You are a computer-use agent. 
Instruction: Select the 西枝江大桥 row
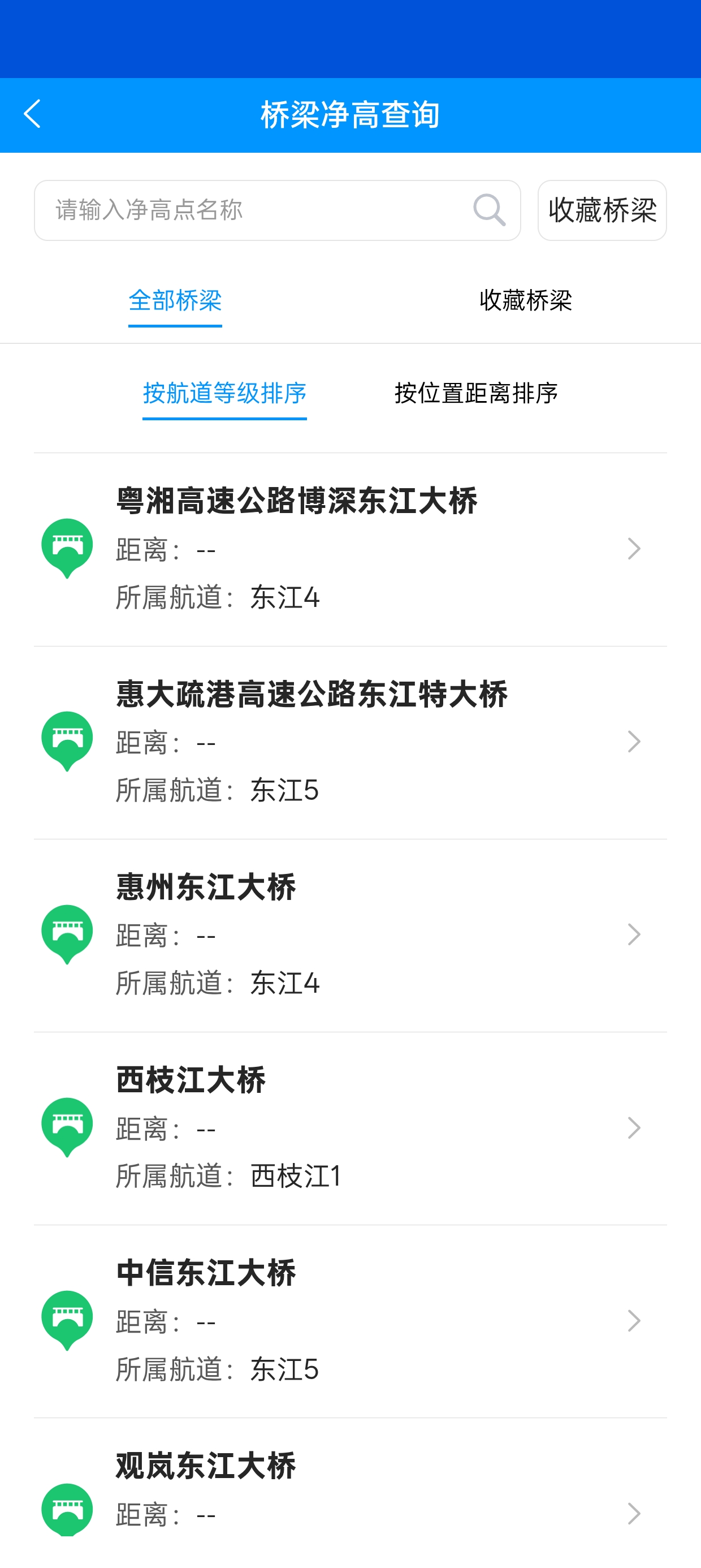tap(350, 1127)
